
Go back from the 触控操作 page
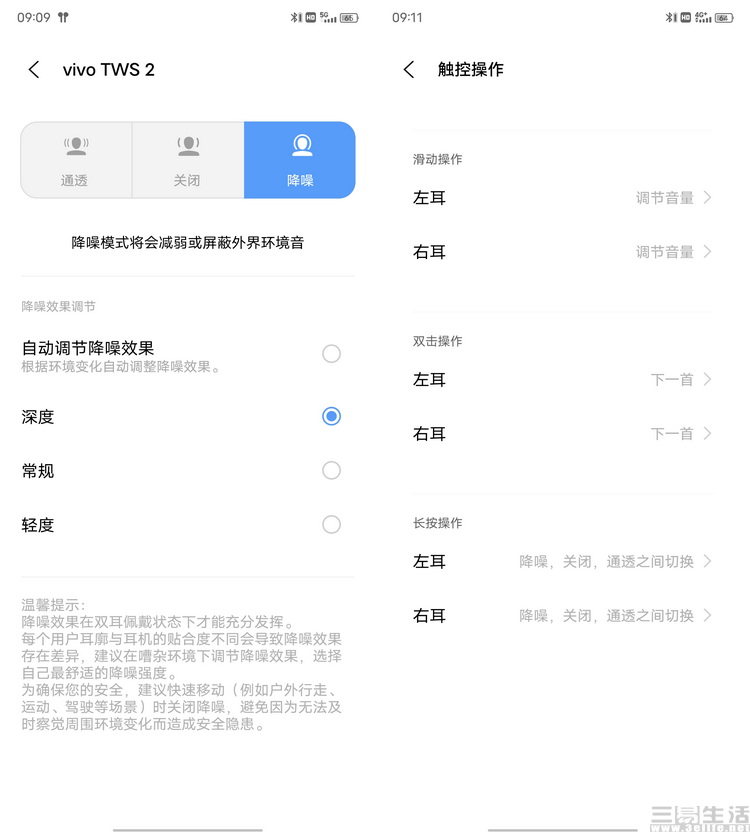click(409, 70)
